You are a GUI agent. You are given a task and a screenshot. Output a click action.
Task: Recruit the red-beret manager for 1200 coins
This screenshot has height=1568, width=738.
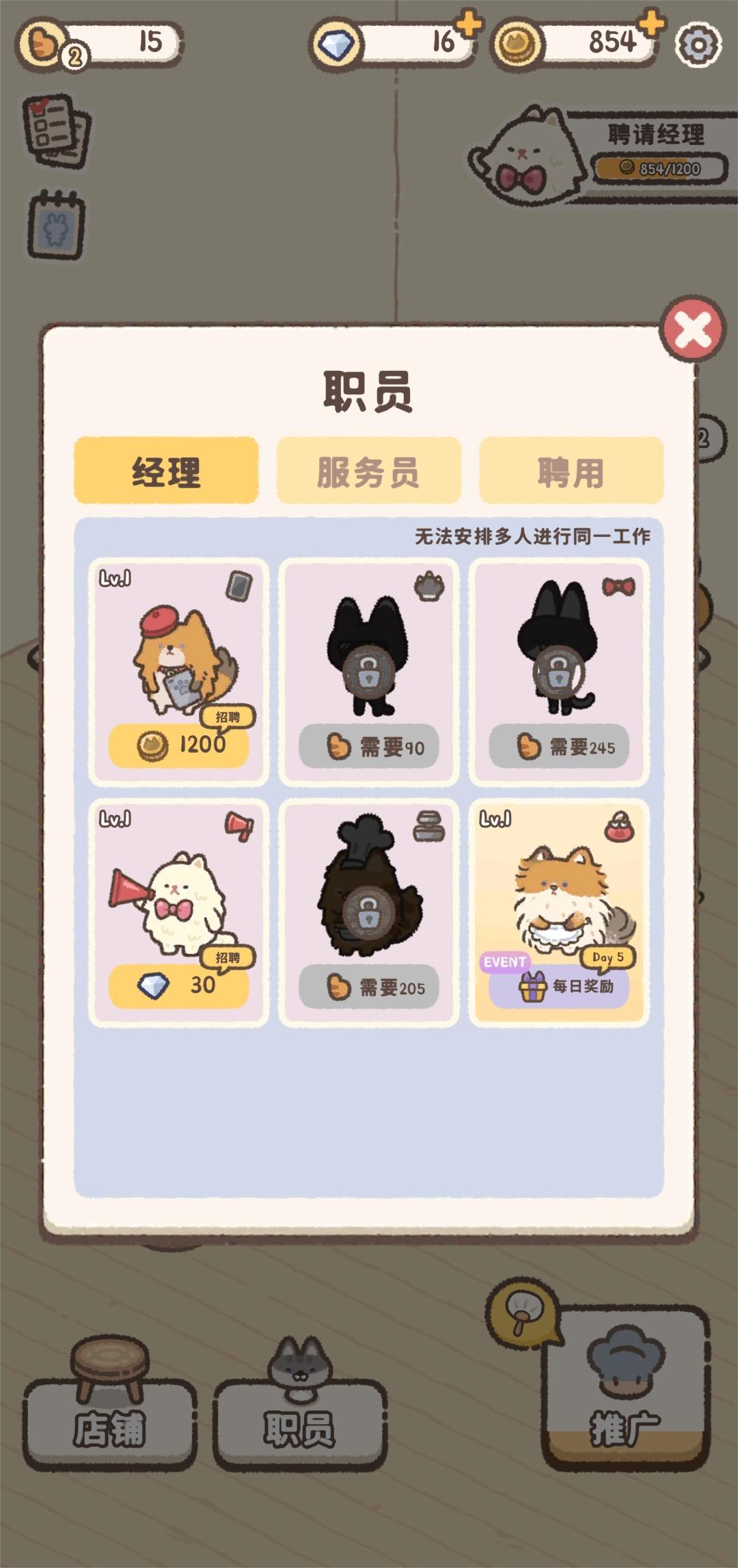tap(179, 745)
